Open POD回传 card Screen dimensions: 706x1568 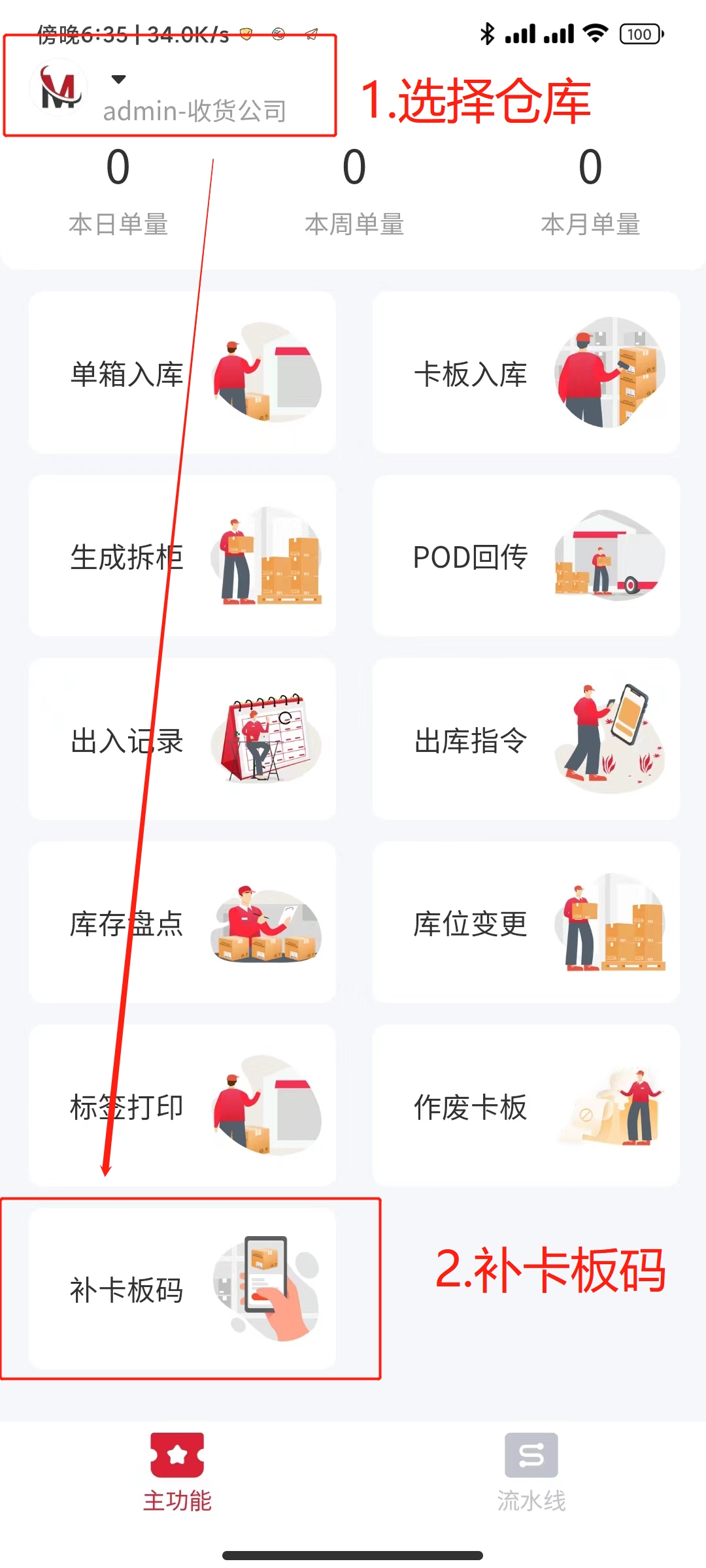526,556
